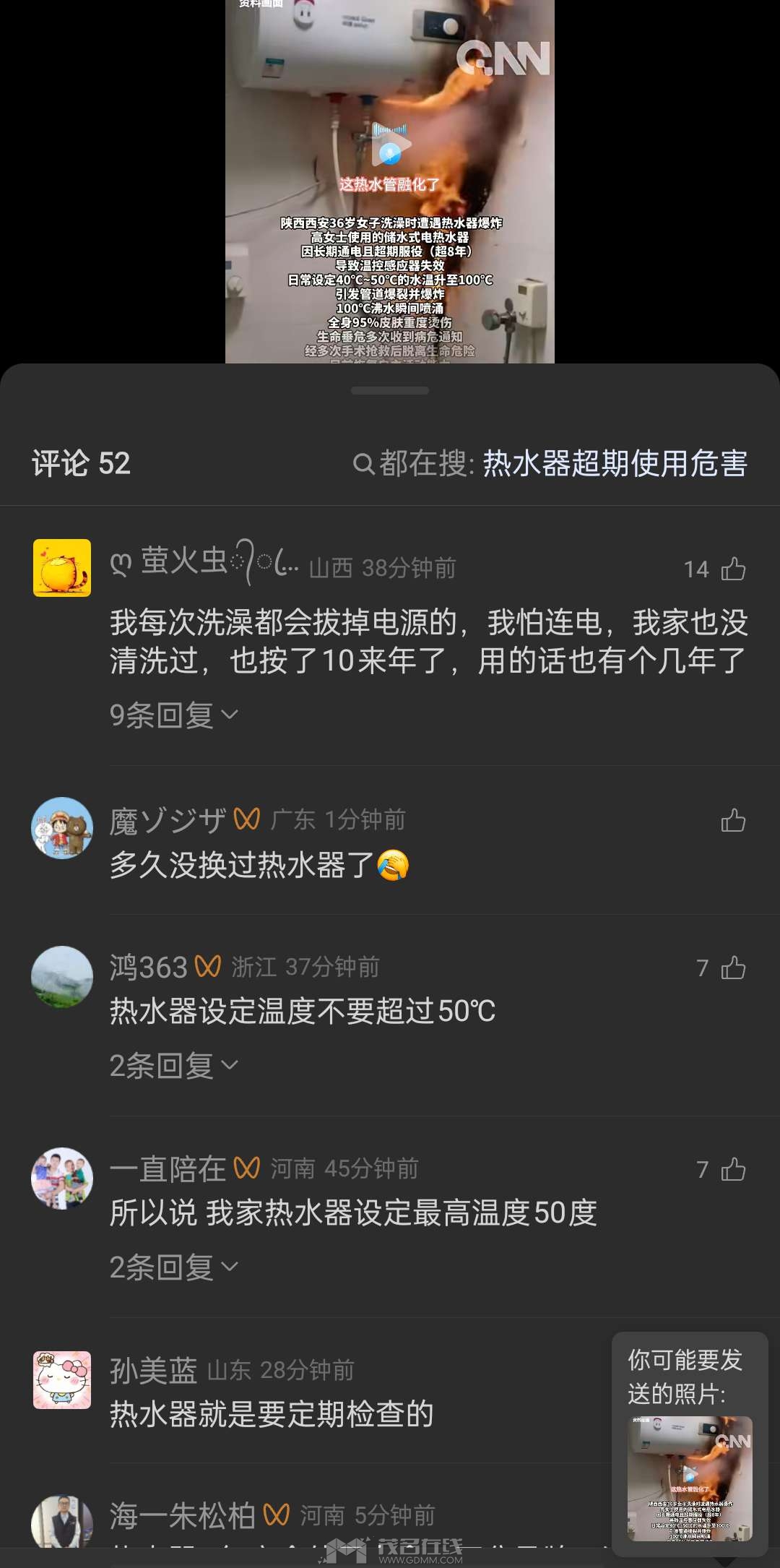Like 鸿363's comment
This screenshot has width=780, height=1568.
point(733,968)
